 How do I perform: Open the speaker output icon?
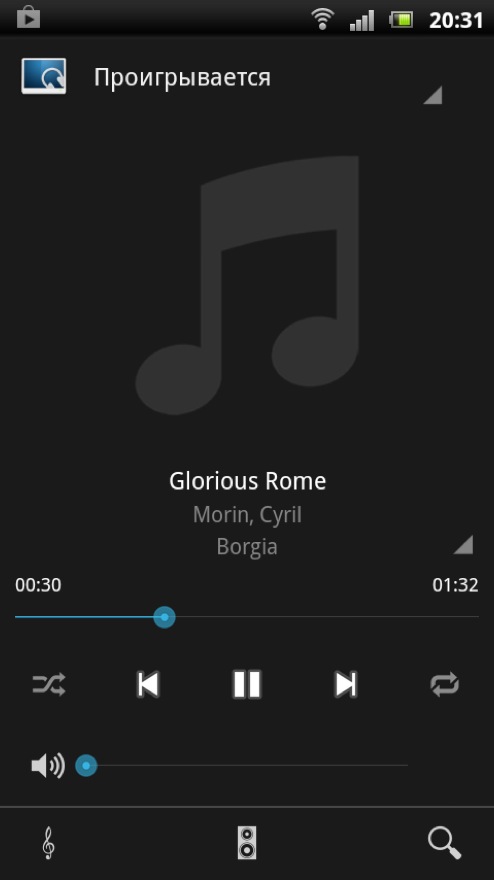(x=247, y=843)
